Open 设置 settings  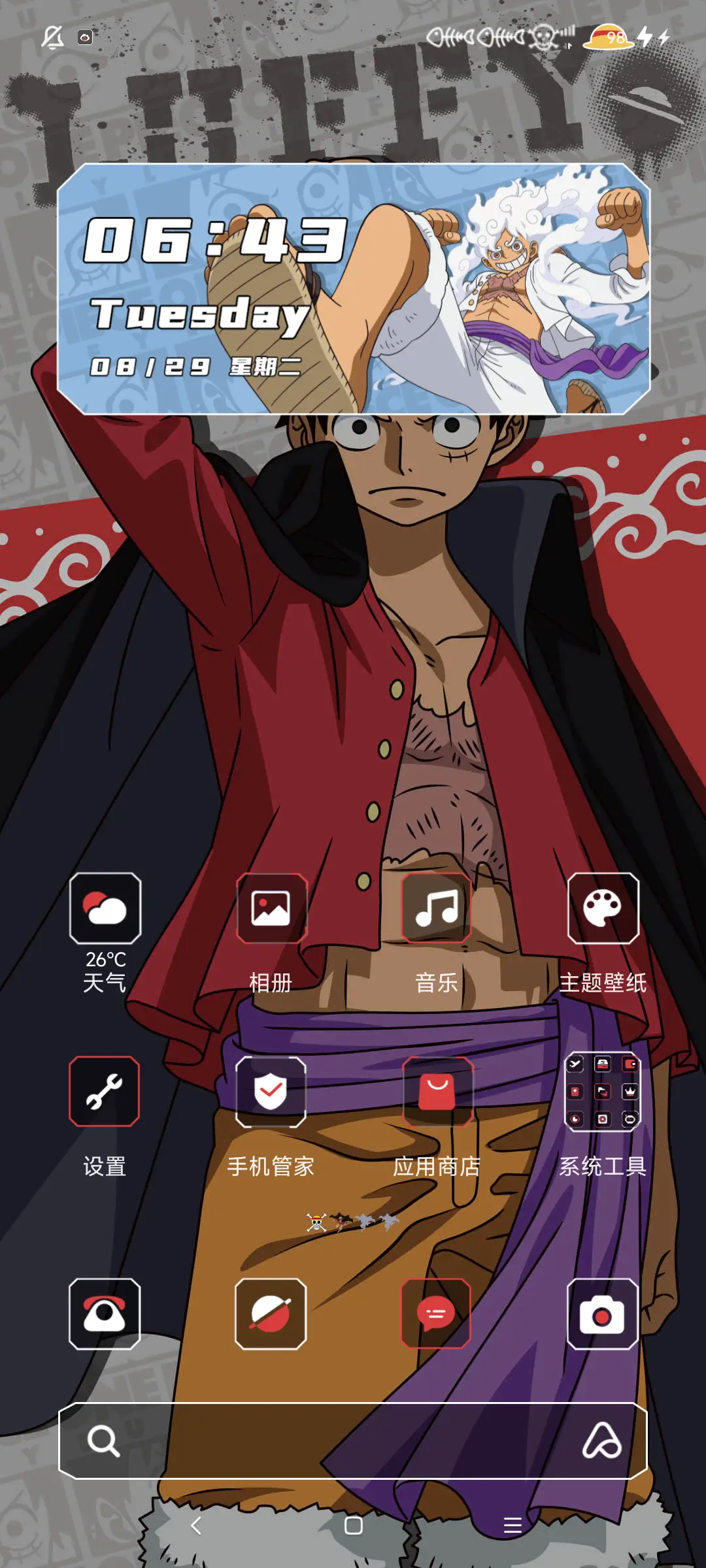105,1091
